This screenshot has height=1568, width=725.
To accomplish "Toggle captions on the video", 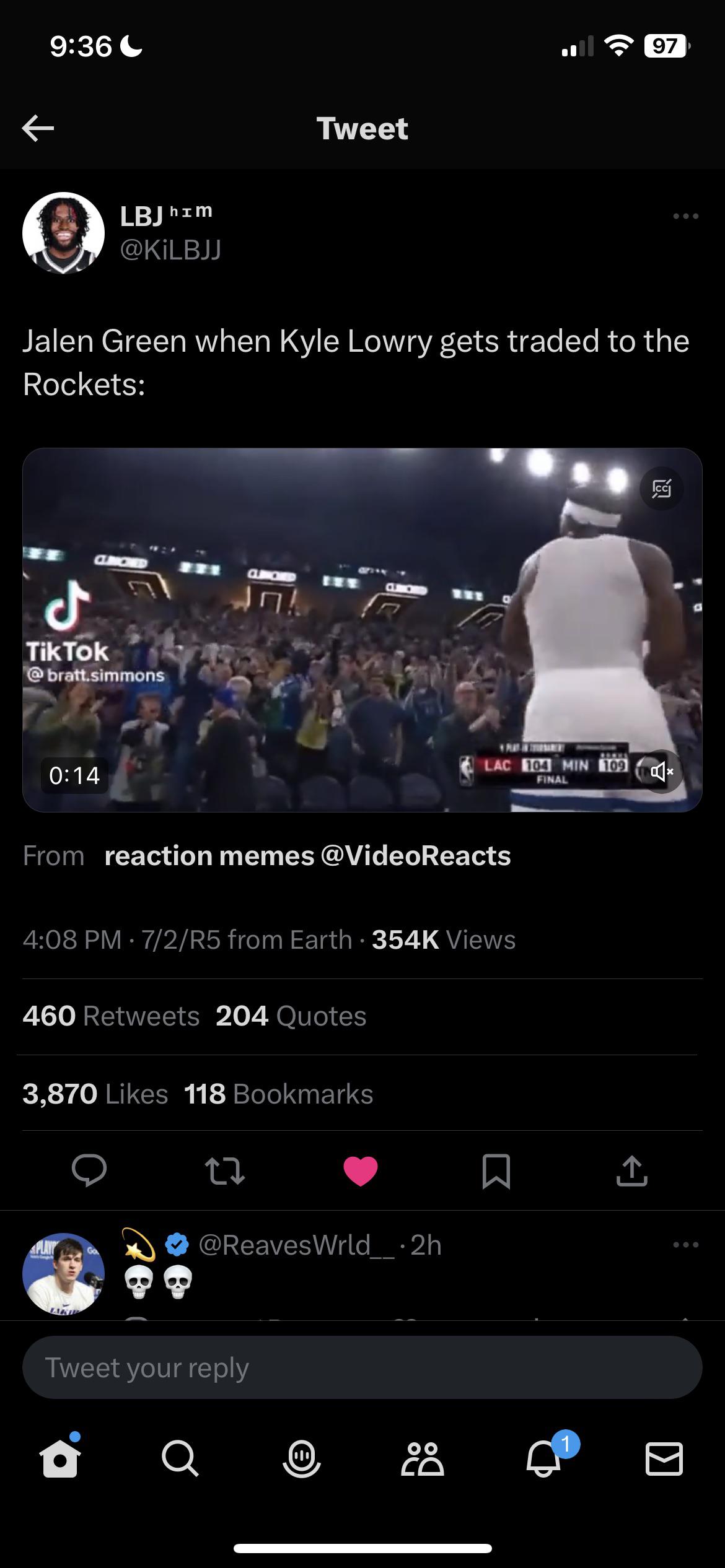I will pos(661,489).
